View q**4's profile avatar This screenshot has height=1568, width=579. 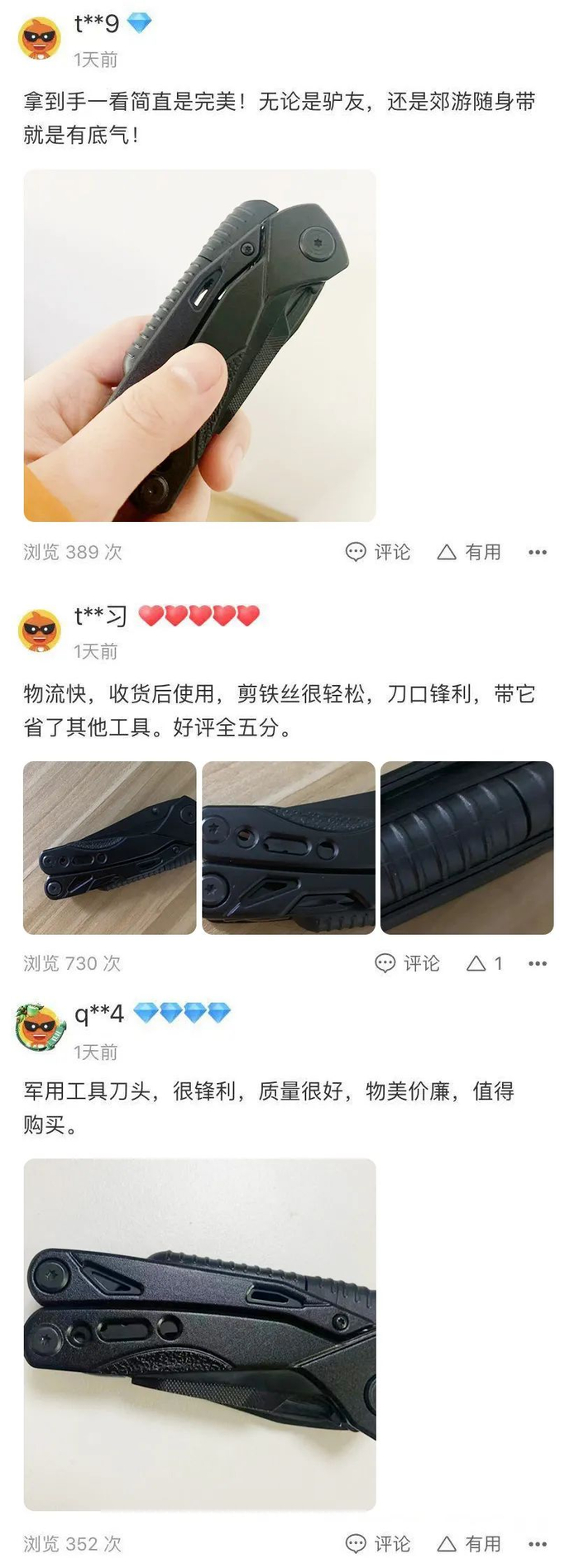pos(41,1029)
